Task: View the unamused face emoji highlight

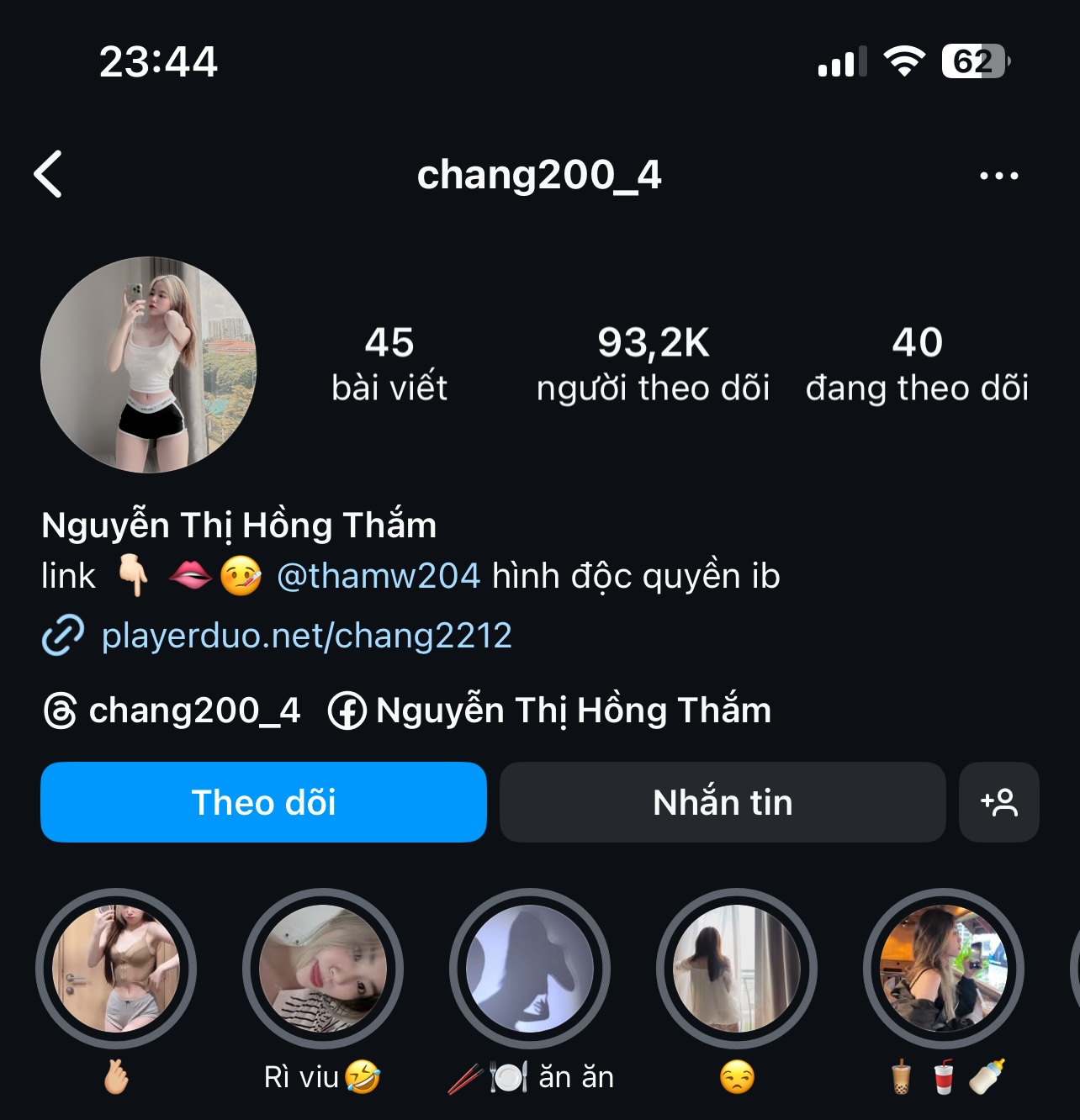Action: [737, 969]
